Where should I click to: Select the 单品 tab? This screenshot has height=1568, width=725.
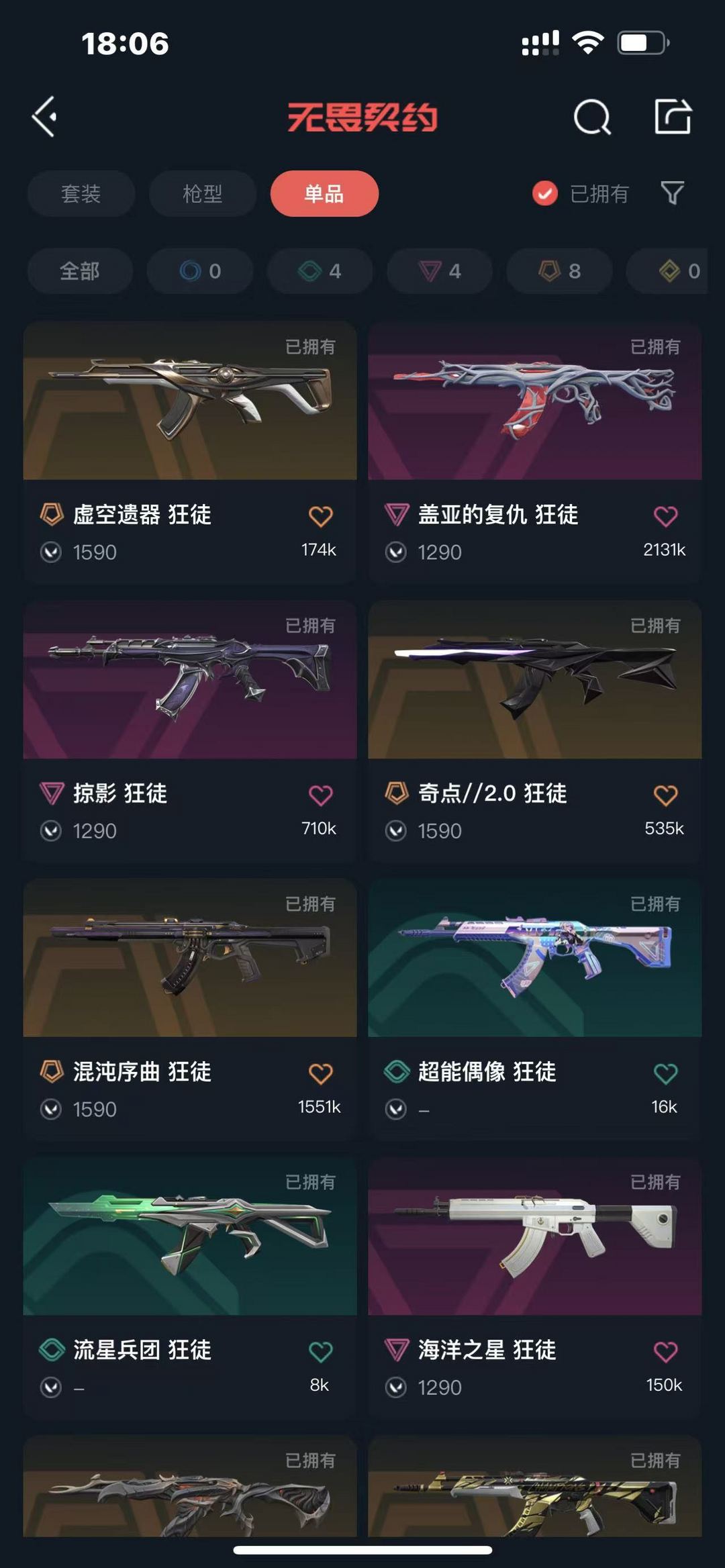point(324,193)
